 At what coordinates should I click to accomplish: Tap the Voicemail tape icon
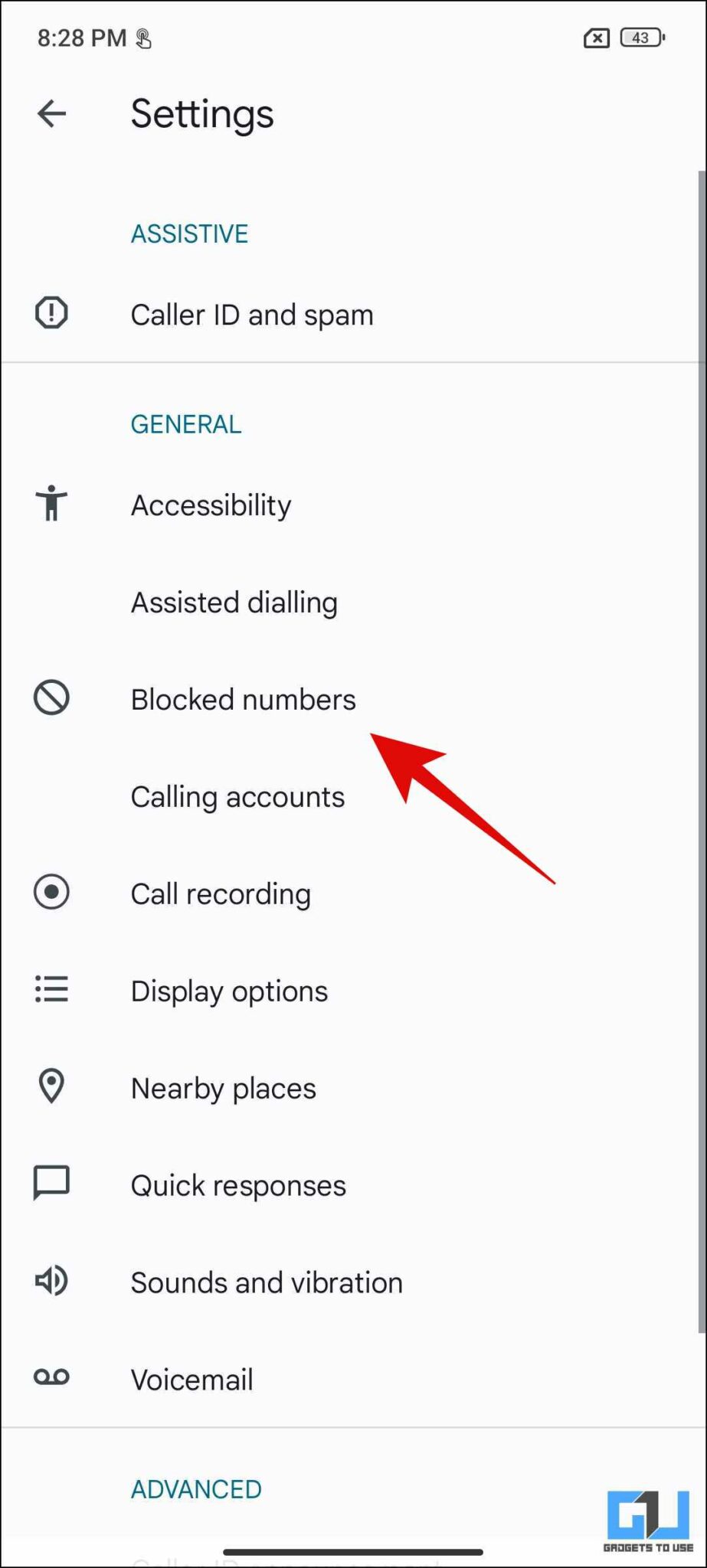pyautogui.click(x=51, y=1377)
